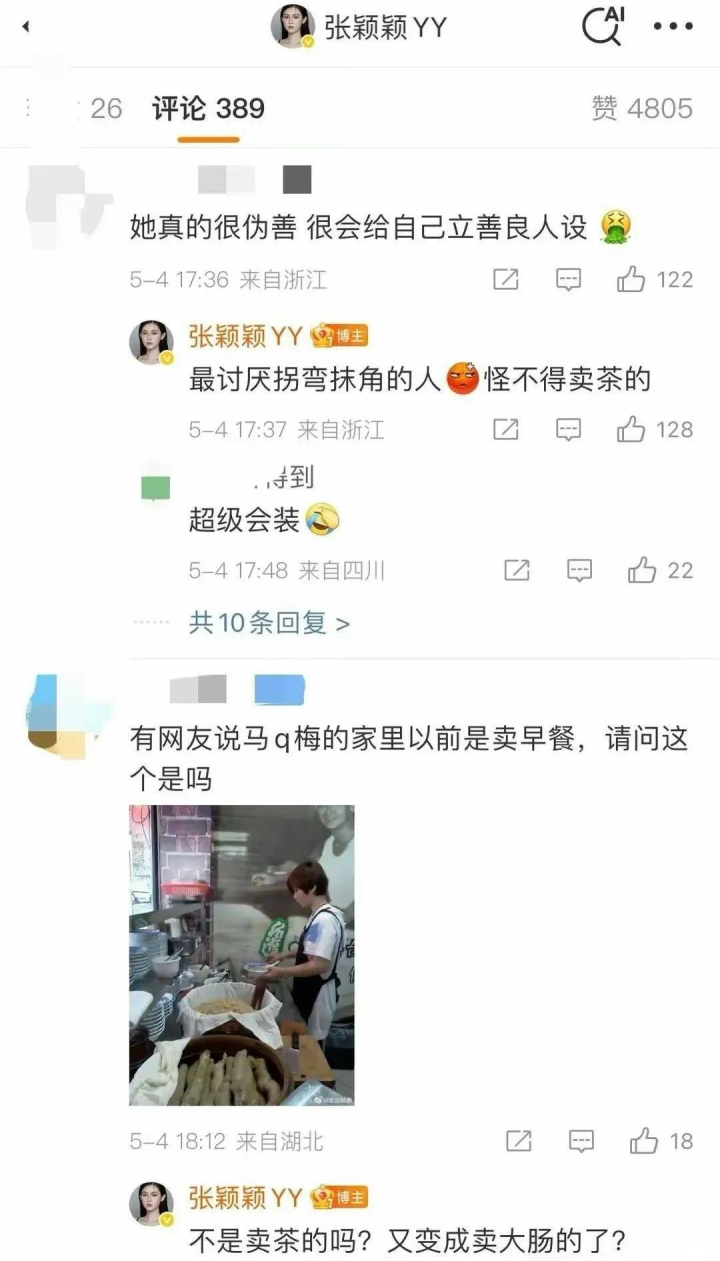Share the 她真的很伪善 comment
Screen dimensions: 720x1261
click(x=506, y=280)
